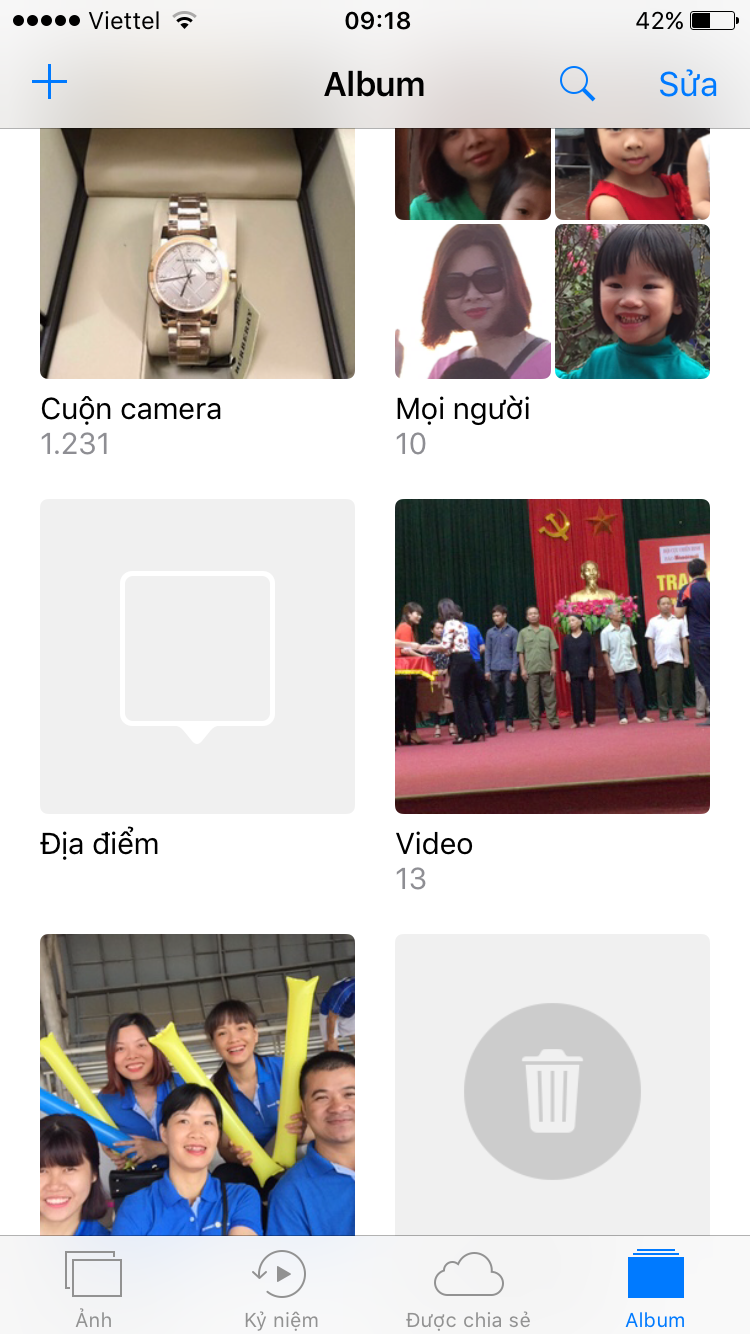Go to the Được chia sẻ tab
Screen dimensions: 750x1334
468,1288
